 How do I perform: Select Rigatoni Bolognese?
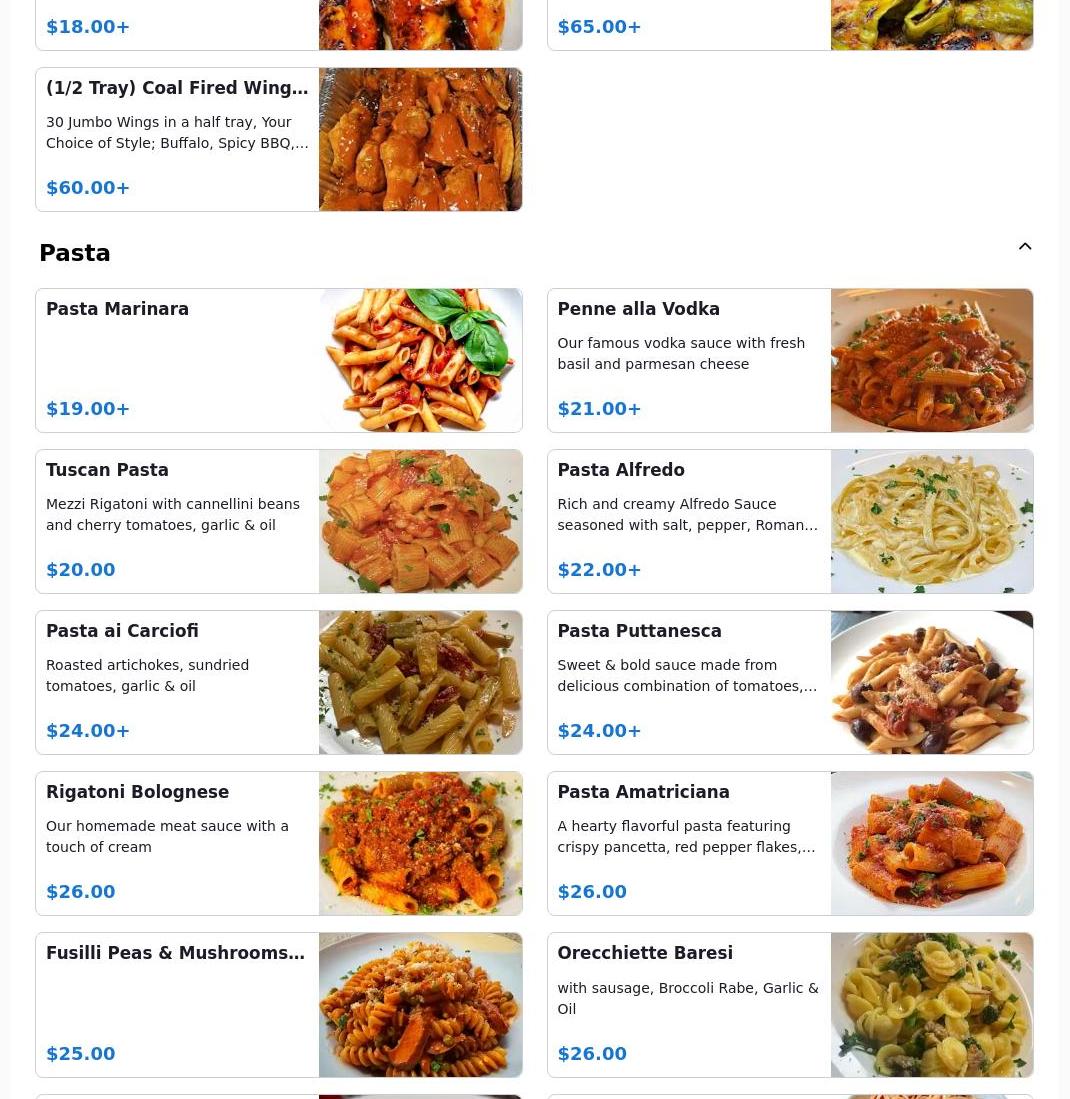[x=278, y=844]
